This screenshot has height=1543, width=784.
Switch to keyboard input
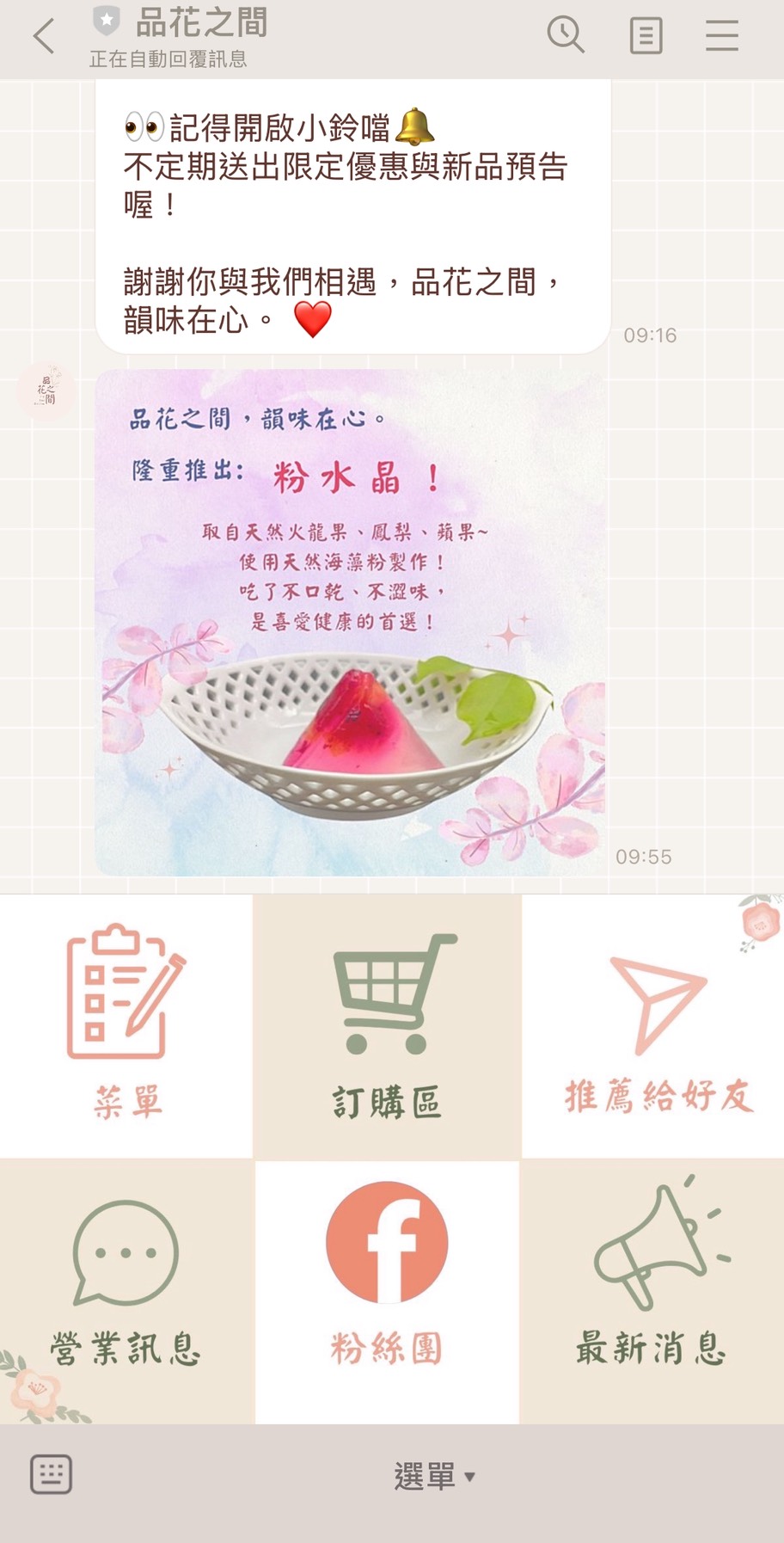tap(51, 1475)
